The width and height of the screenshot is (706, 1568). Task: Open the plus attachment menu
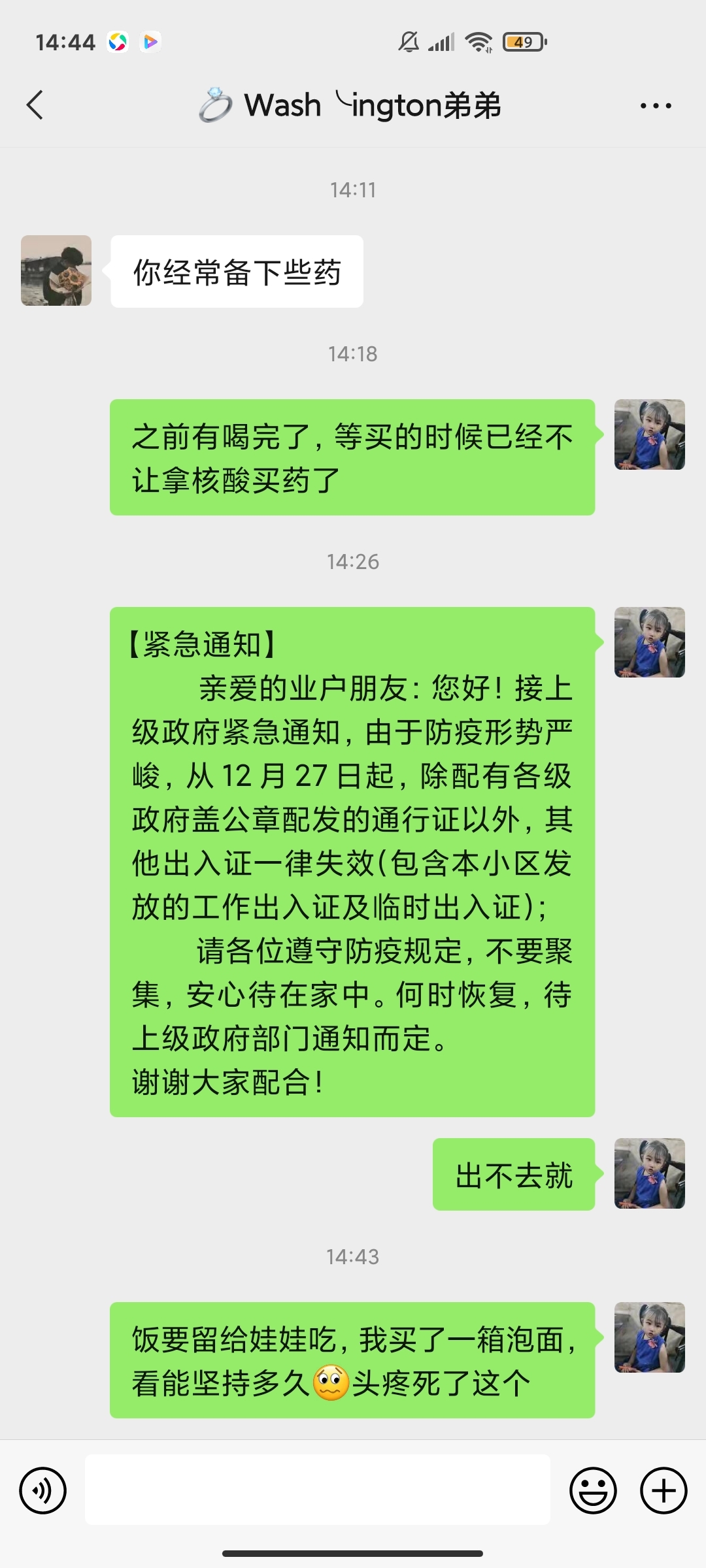point(664,1490)
